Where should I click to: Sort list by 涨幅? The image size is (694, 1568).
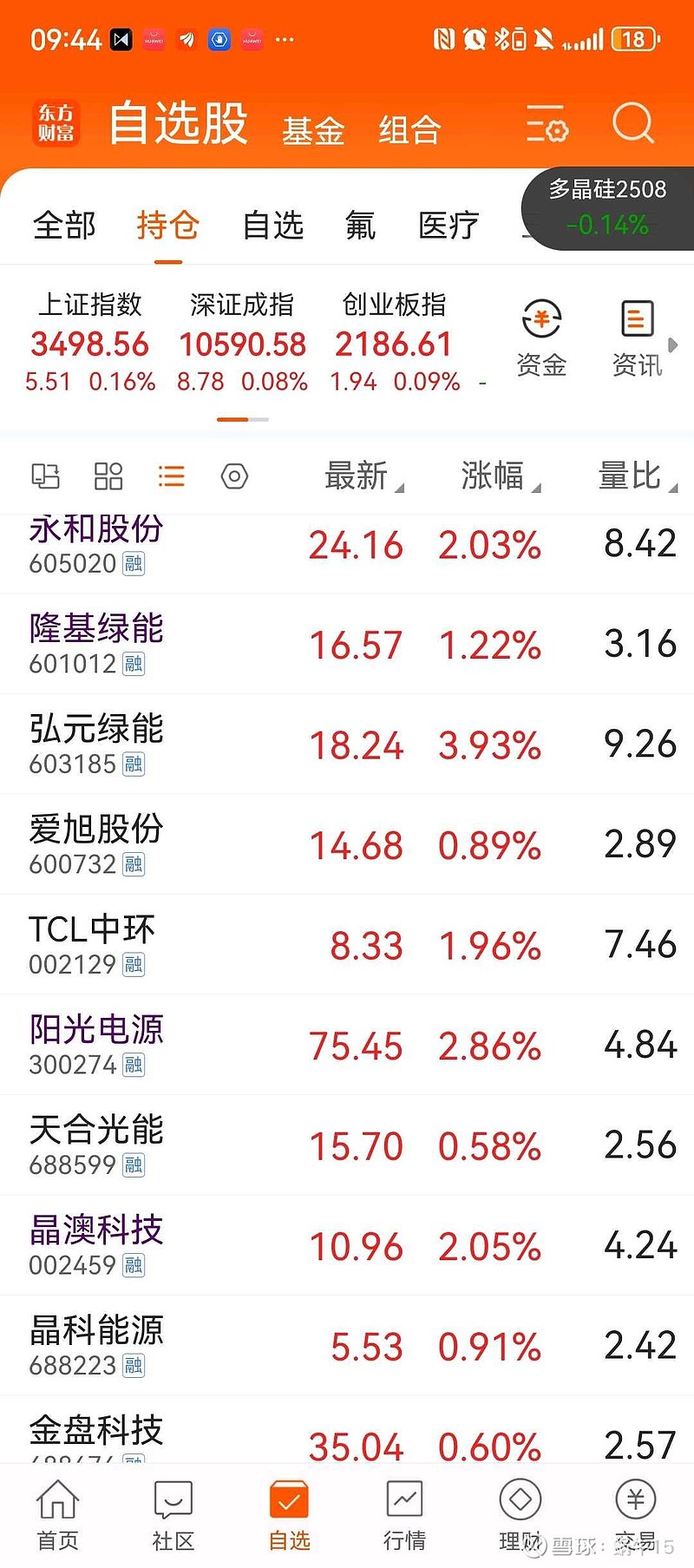click(x=501, y=476)
